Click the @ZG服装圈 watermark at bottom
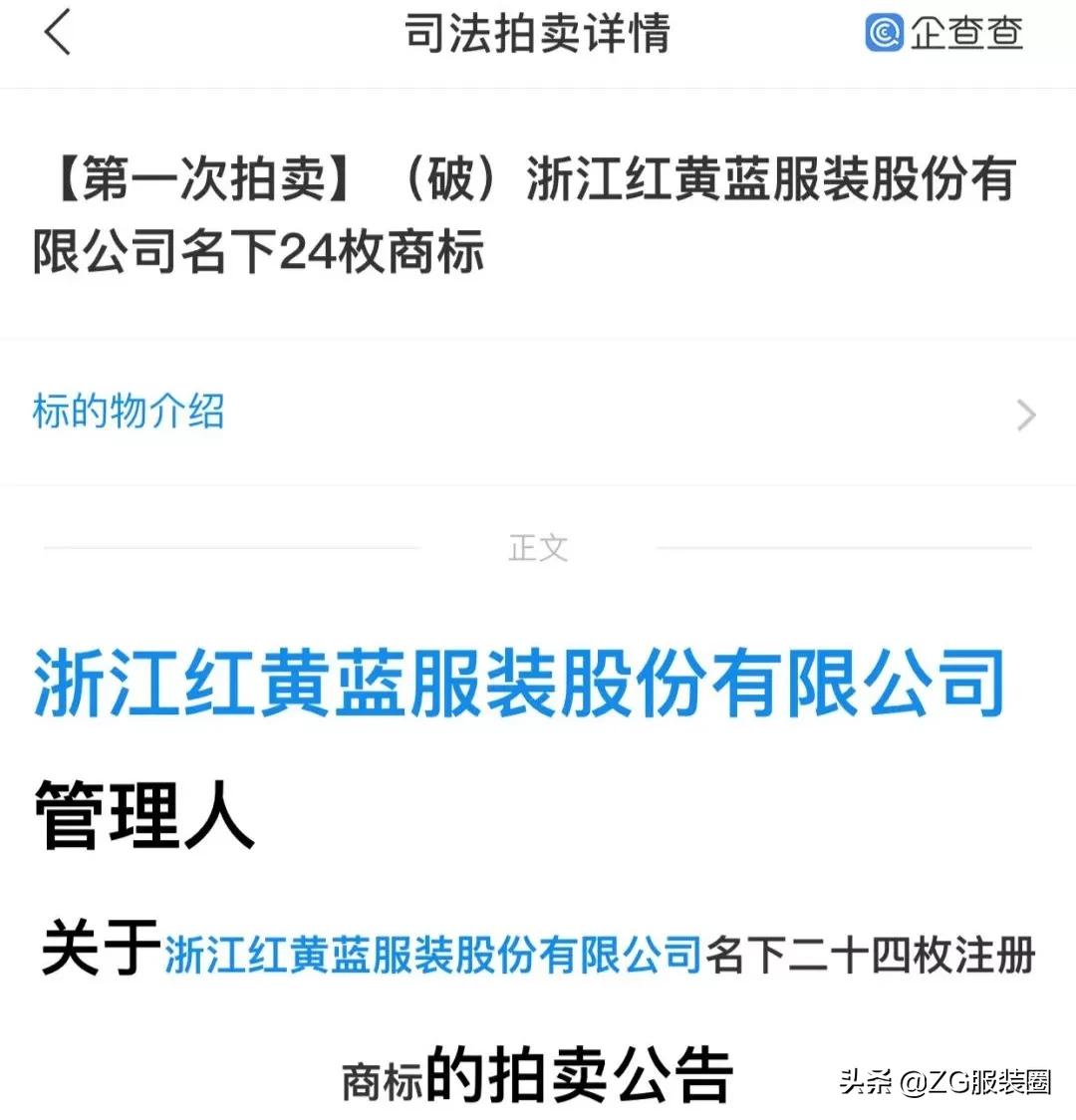This screenshot has width=1076, height=1120. tap(946, 1080)
